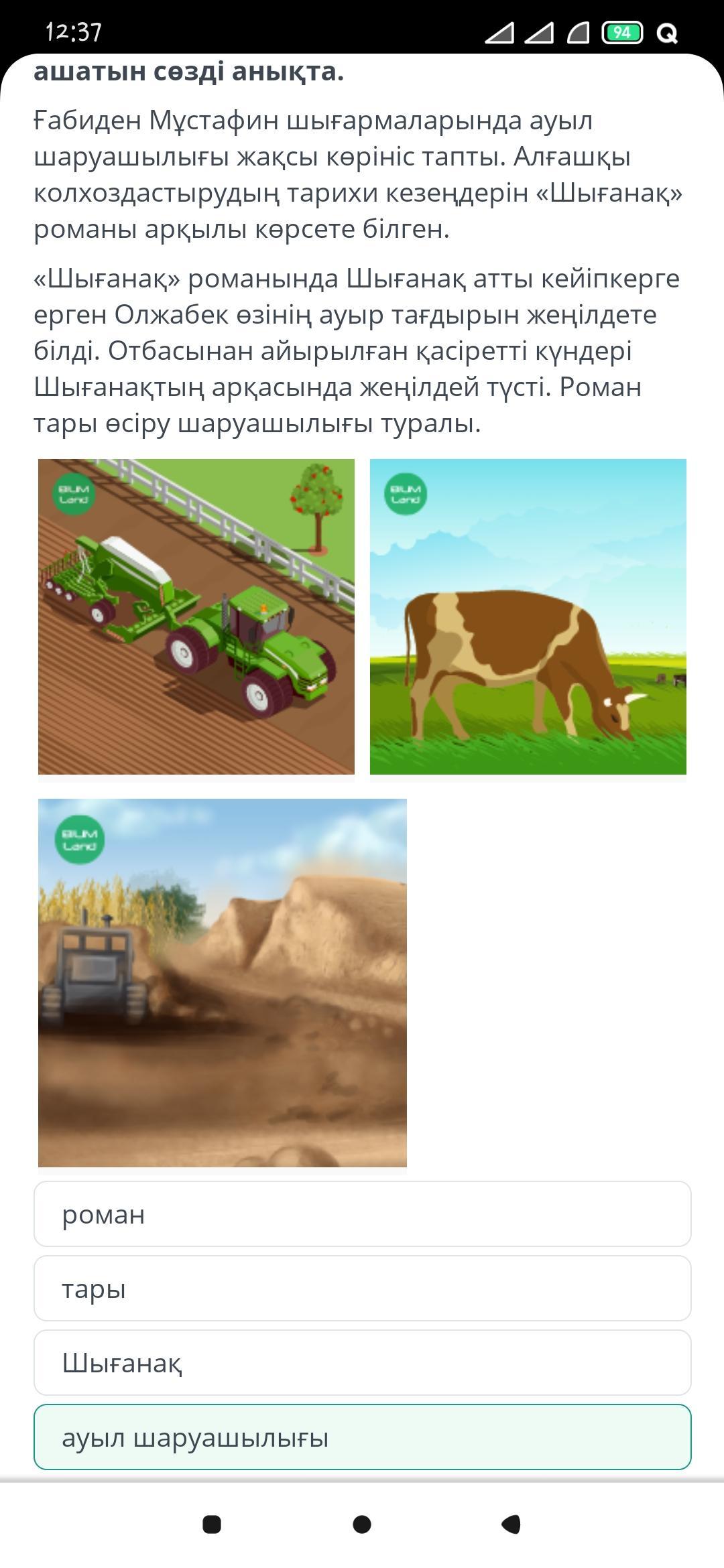
Task: View the grain pile field image
Action: point(223,983)
